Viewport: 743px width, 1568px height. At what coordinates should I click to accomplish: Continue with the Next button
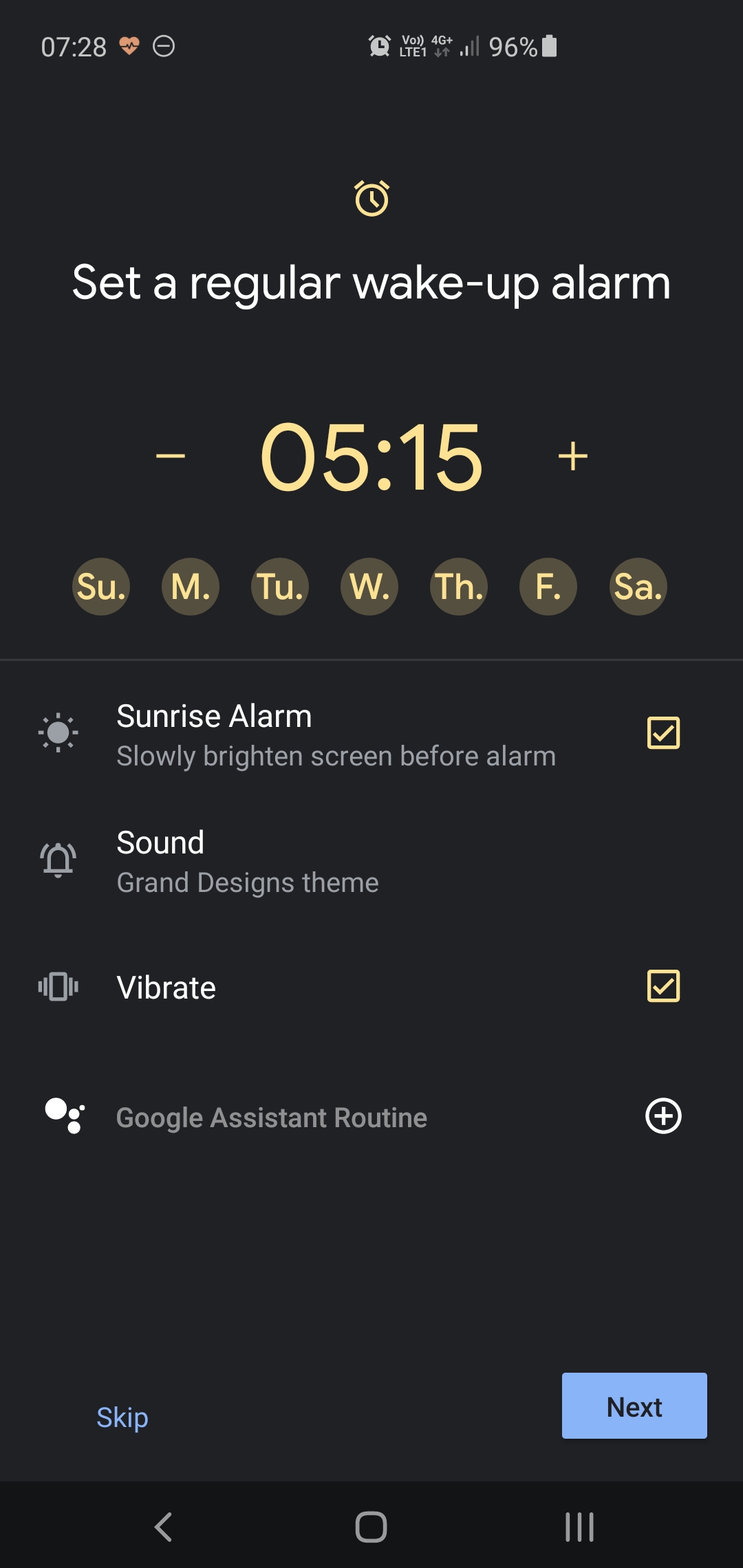click(x=634, y=1406)
